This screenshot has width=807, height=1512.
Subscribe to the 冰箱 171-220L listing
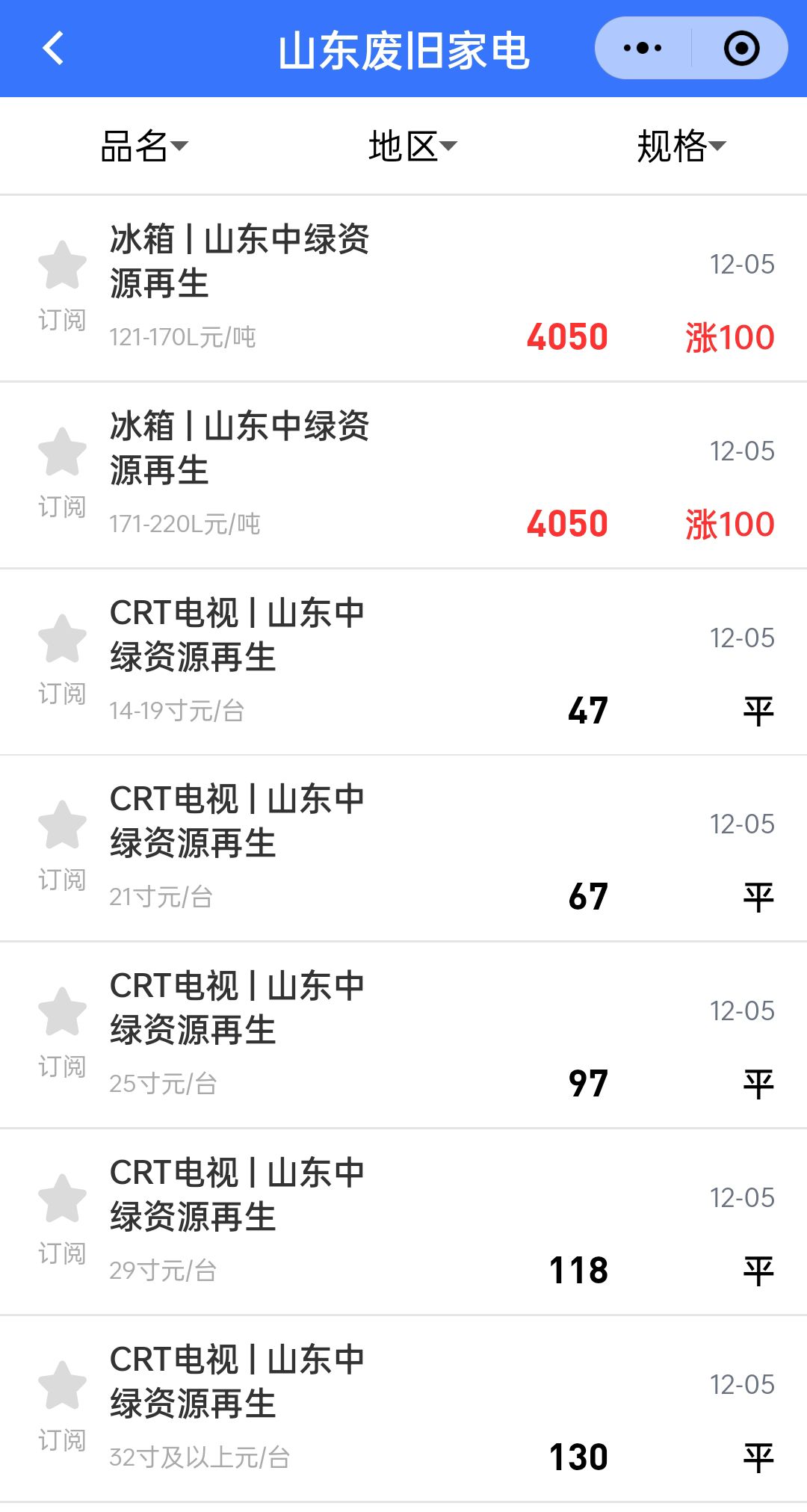(62, 471)
